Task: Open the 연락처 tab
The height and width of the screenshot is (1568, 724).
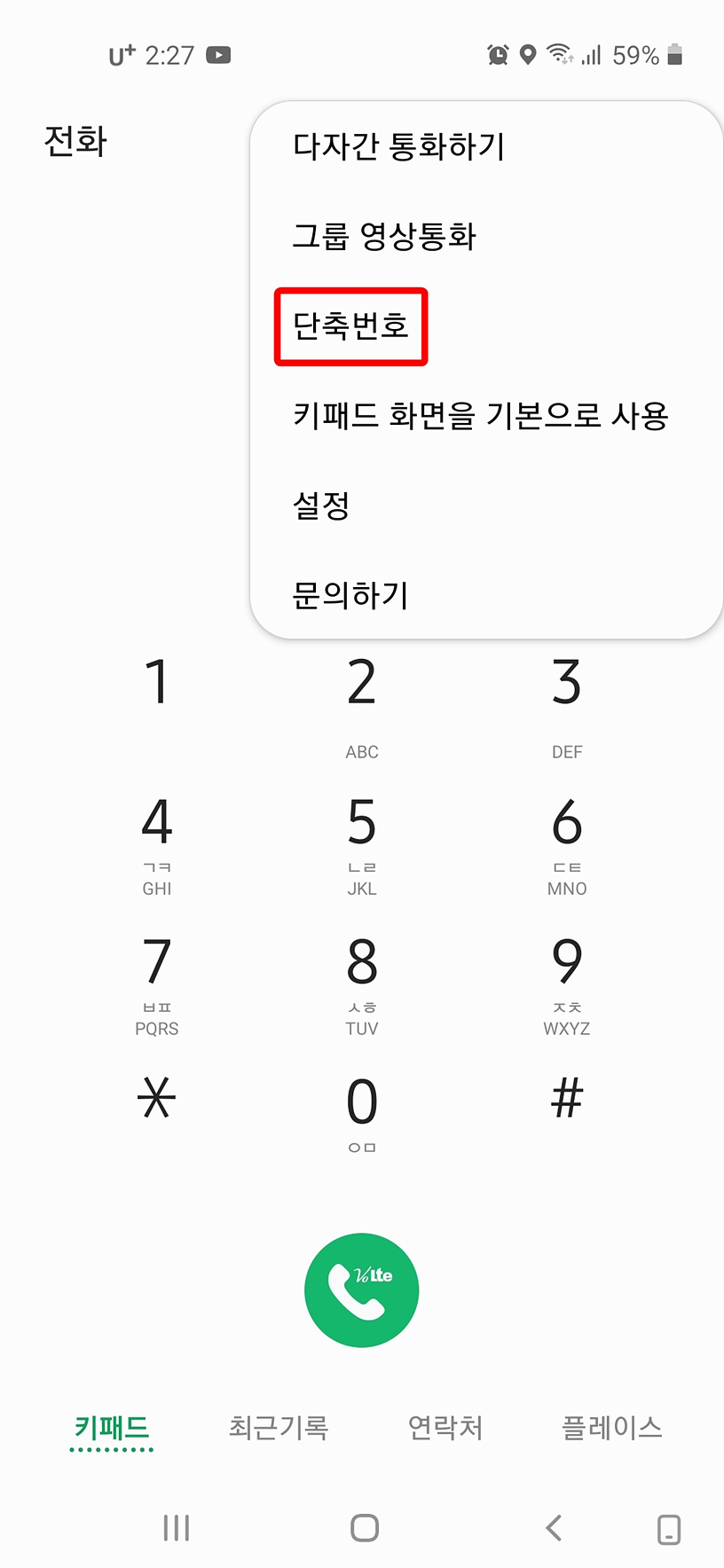Action: point(445,1428)
